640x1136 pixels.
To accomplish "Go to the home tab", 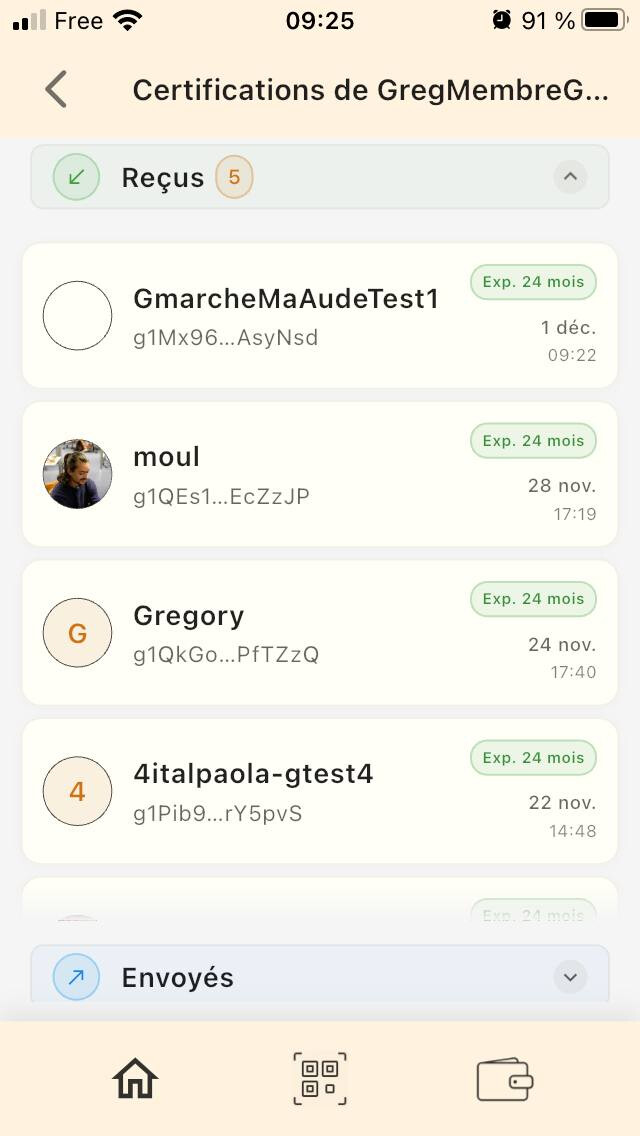I will tap(136, 1079).
